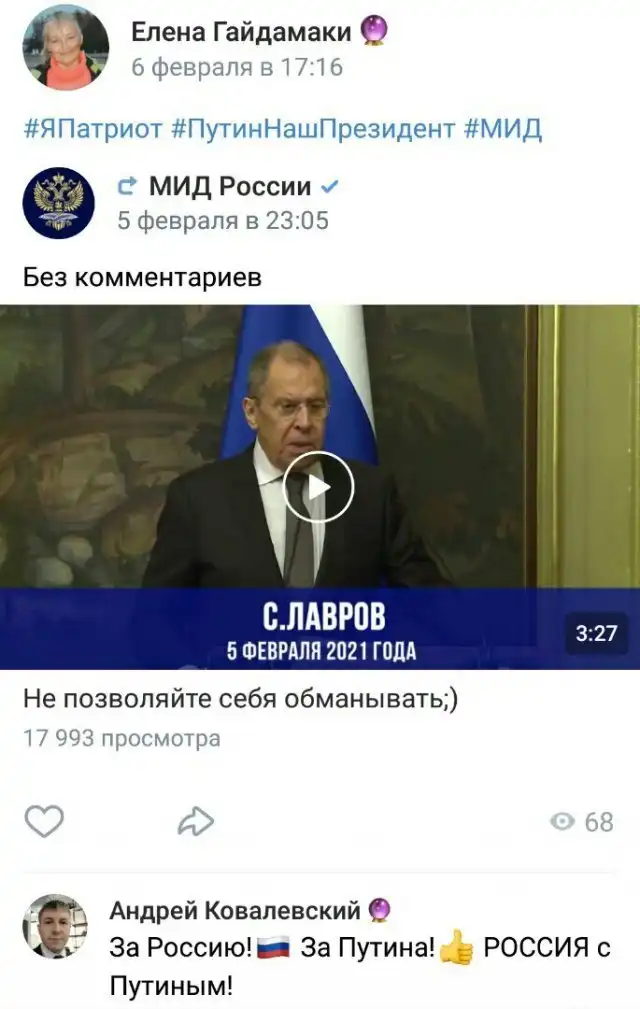640x1009 pixels.
Task: Open the МИД России reposted source
Action: [x=231, y=187]
